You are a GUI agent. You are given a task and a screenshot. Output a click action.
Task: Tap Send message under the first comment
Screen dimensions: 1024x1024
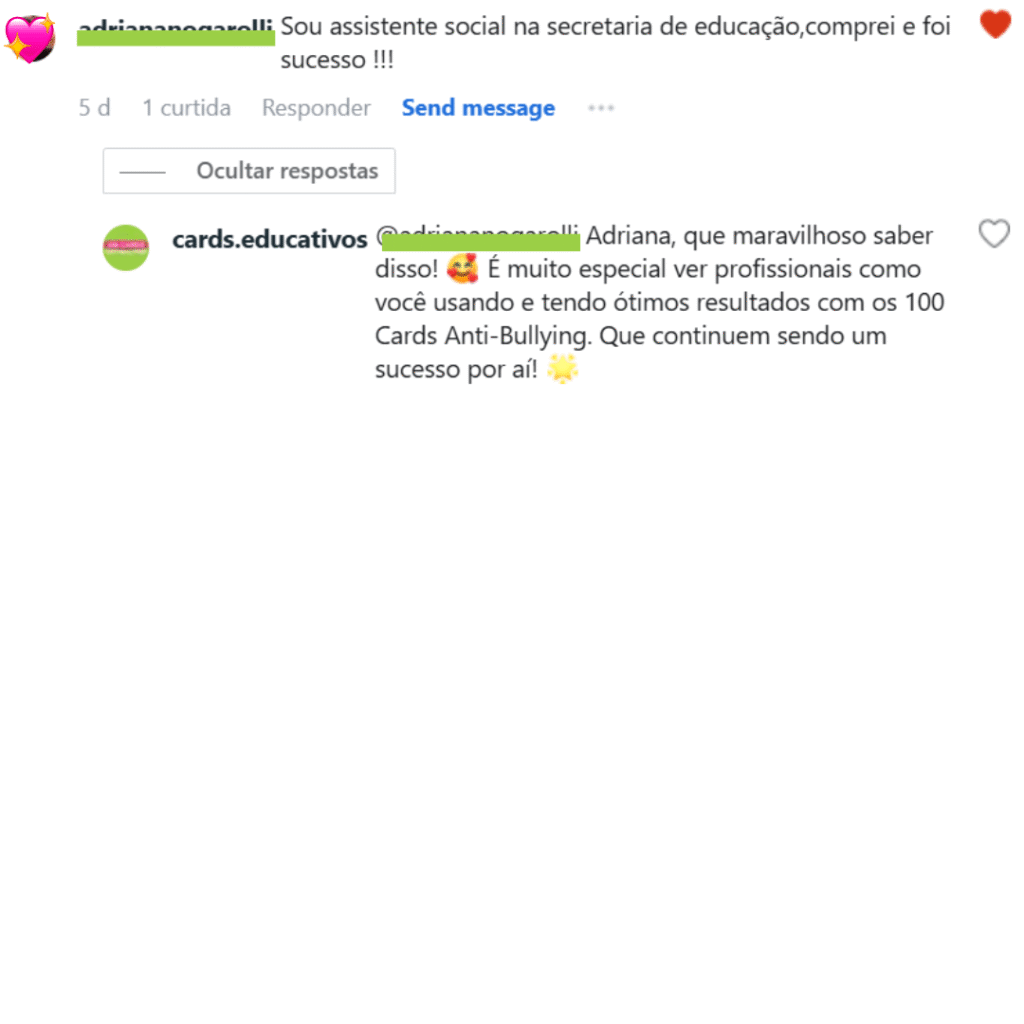coord(478,108)
